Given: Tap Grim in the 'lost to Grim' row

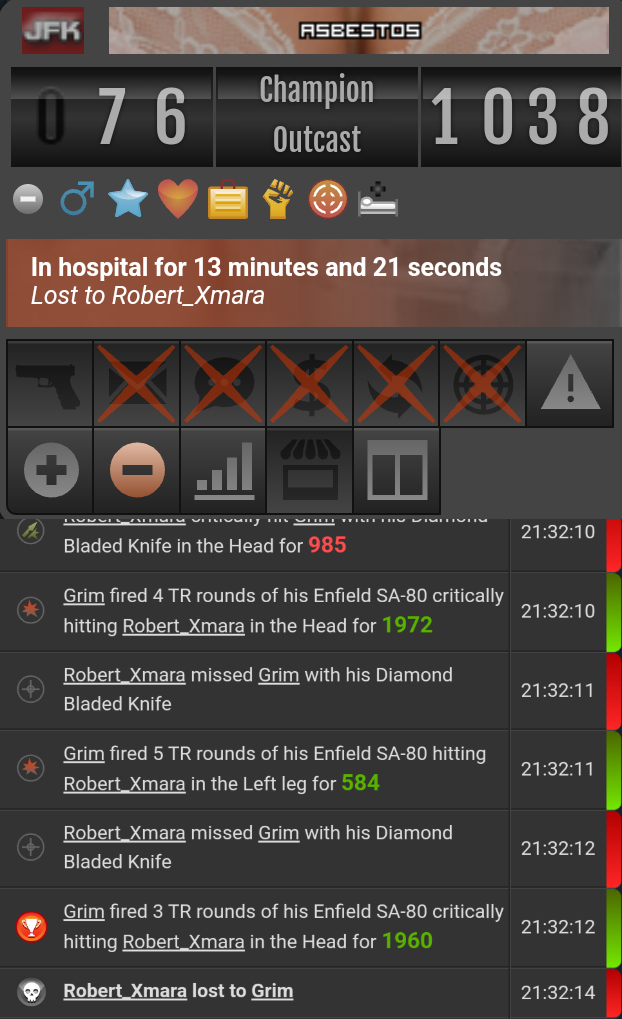Looking at the screenshot, I should point(272,991).
